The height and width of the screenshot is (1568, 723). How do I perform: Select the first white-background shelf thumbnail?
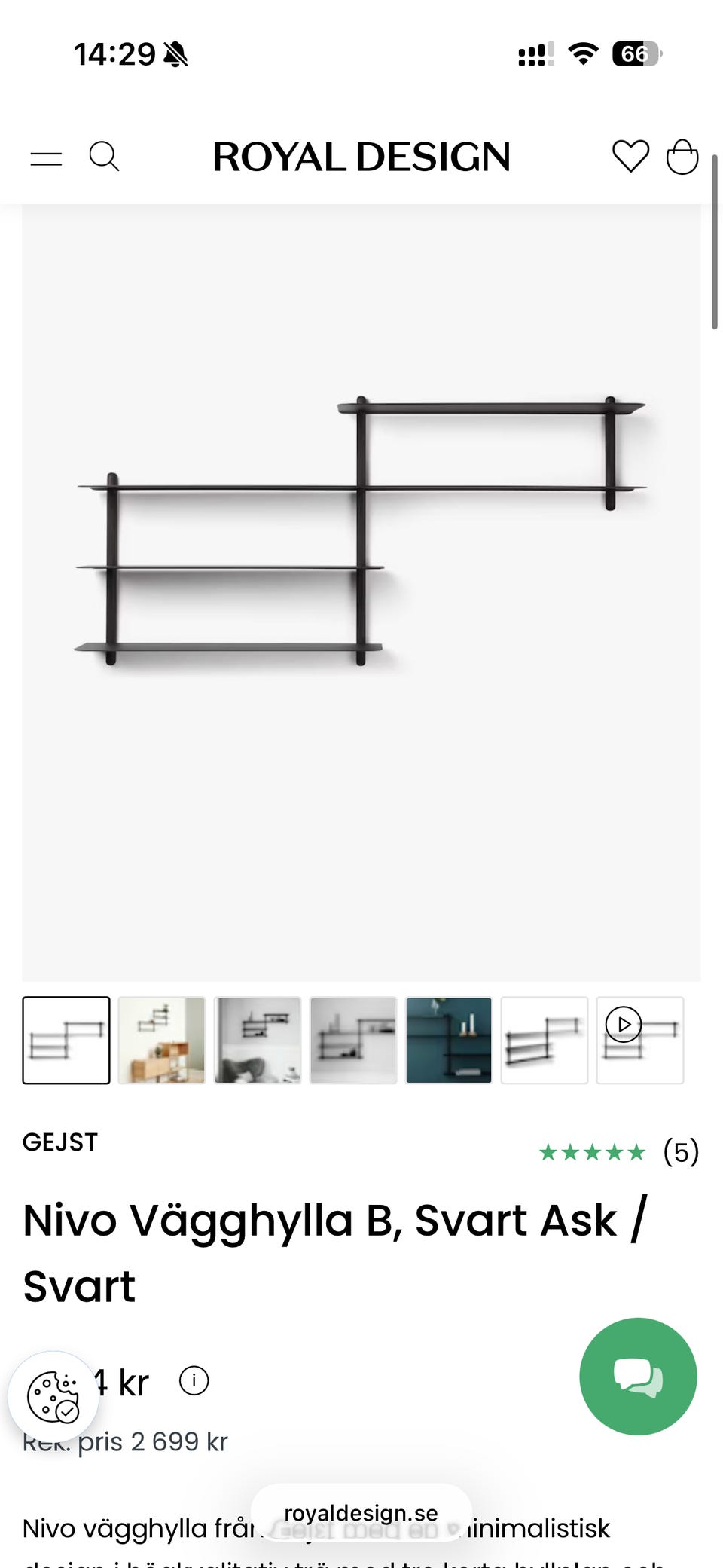click(x=66, y=1040)
